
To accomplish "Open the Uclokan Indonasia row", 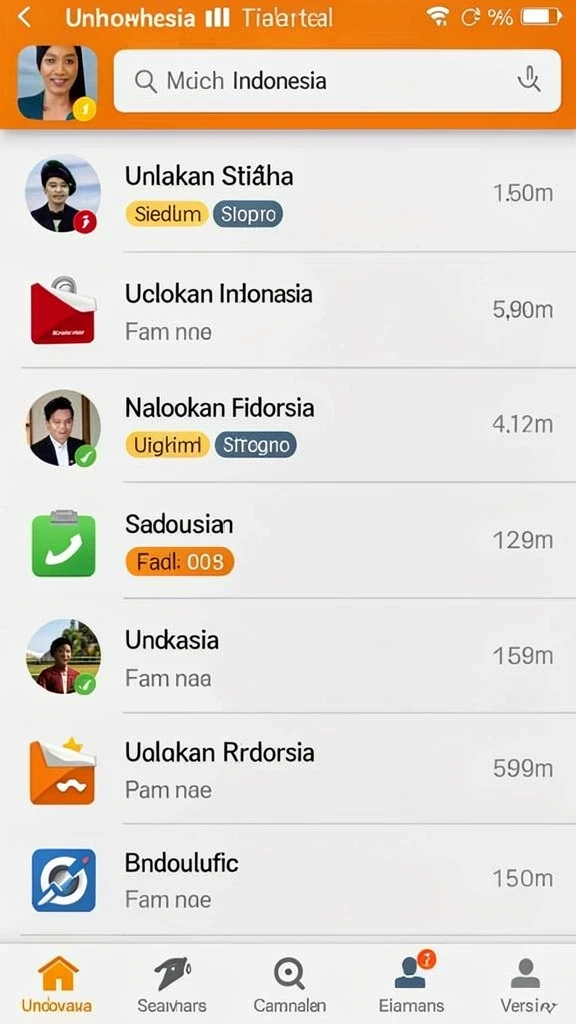I will [288, 310].
